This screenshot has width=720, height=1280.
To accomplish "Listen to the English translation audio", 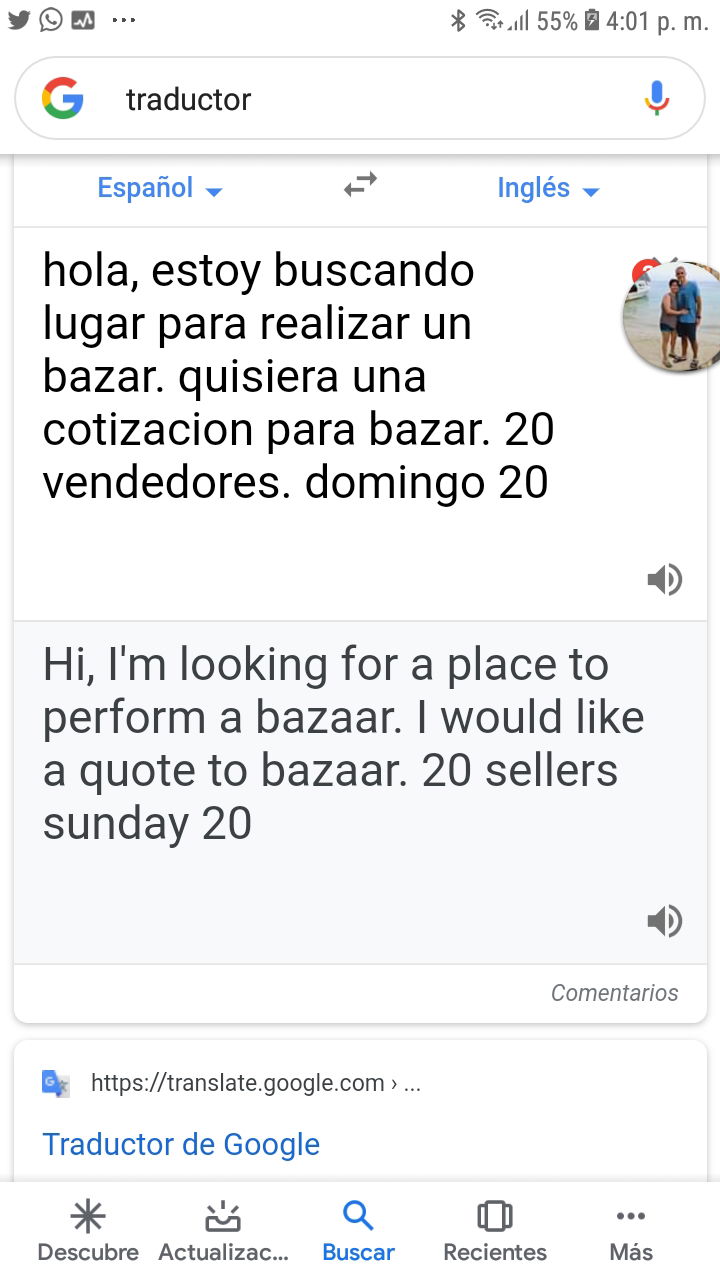I will click(664, 921).
